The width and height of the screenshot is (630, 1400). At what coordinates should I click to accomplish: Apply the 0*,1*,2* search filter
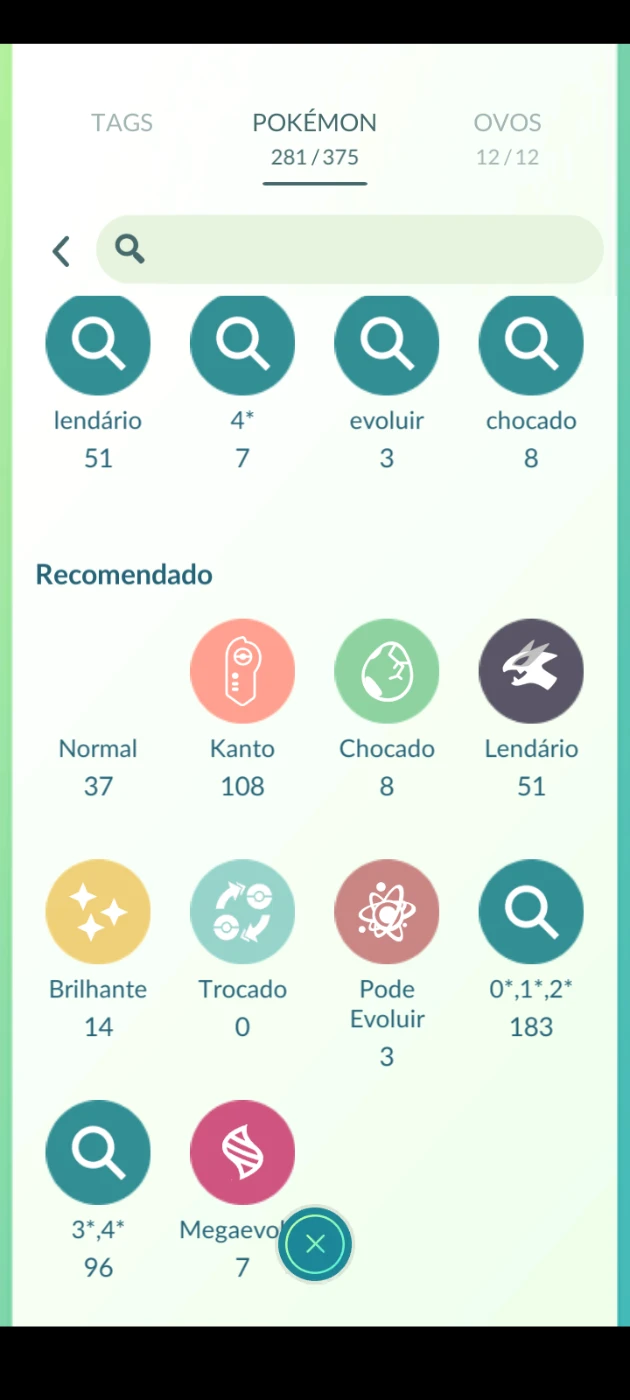pos(531,912)
